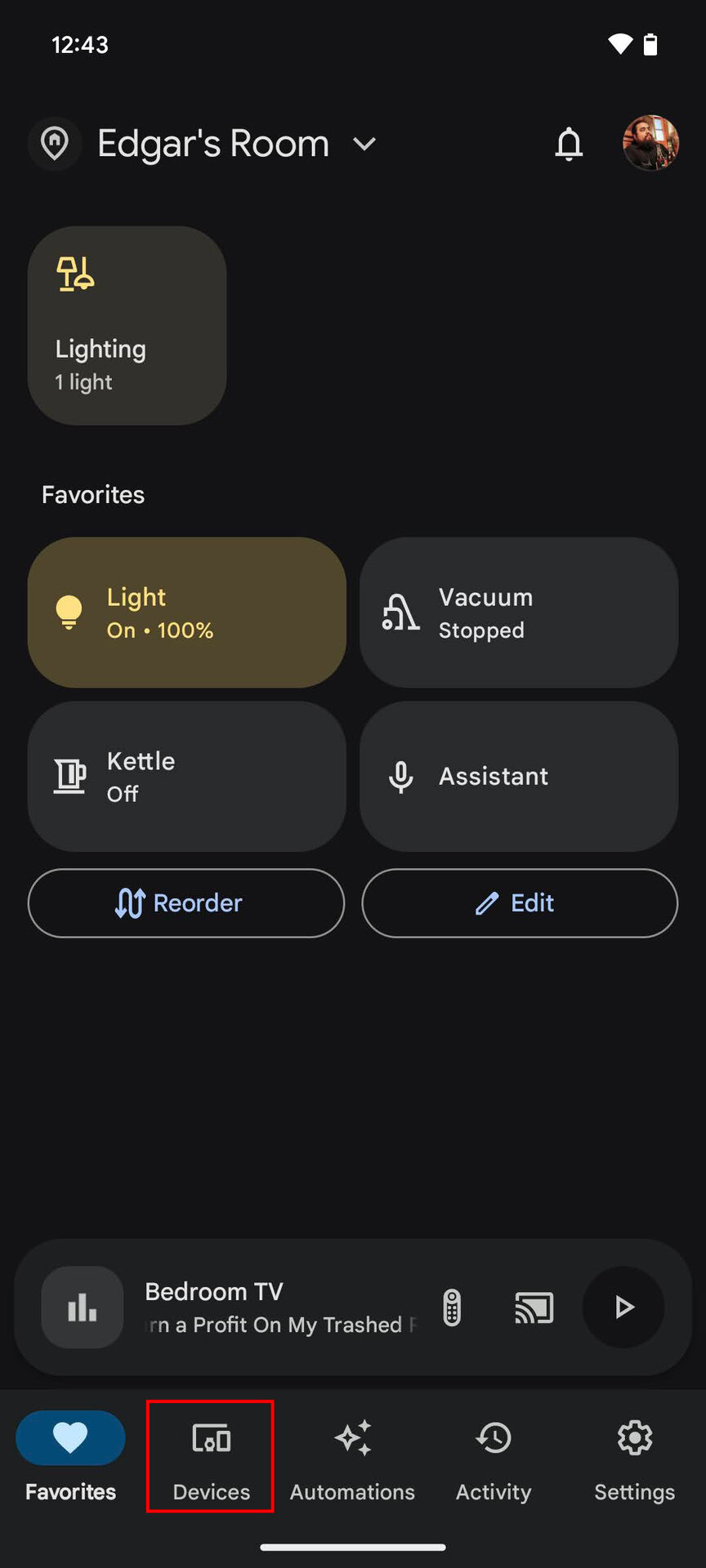
Task: Toggle the Kettle tile
Action: click(186, 776)
